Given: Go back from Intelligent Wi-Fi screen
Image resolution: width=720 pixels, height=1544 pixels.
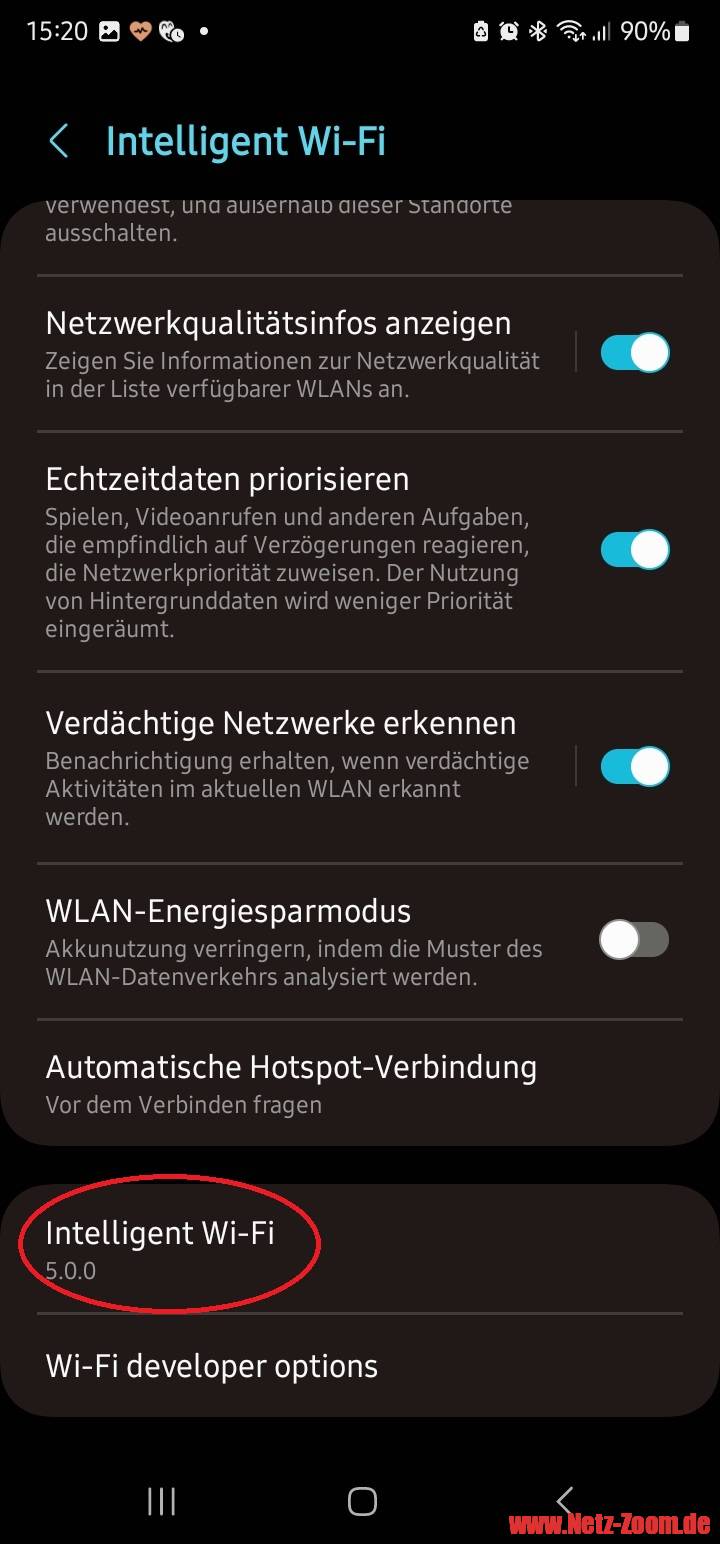Looking at the screenshot, I should pos(59,141).
